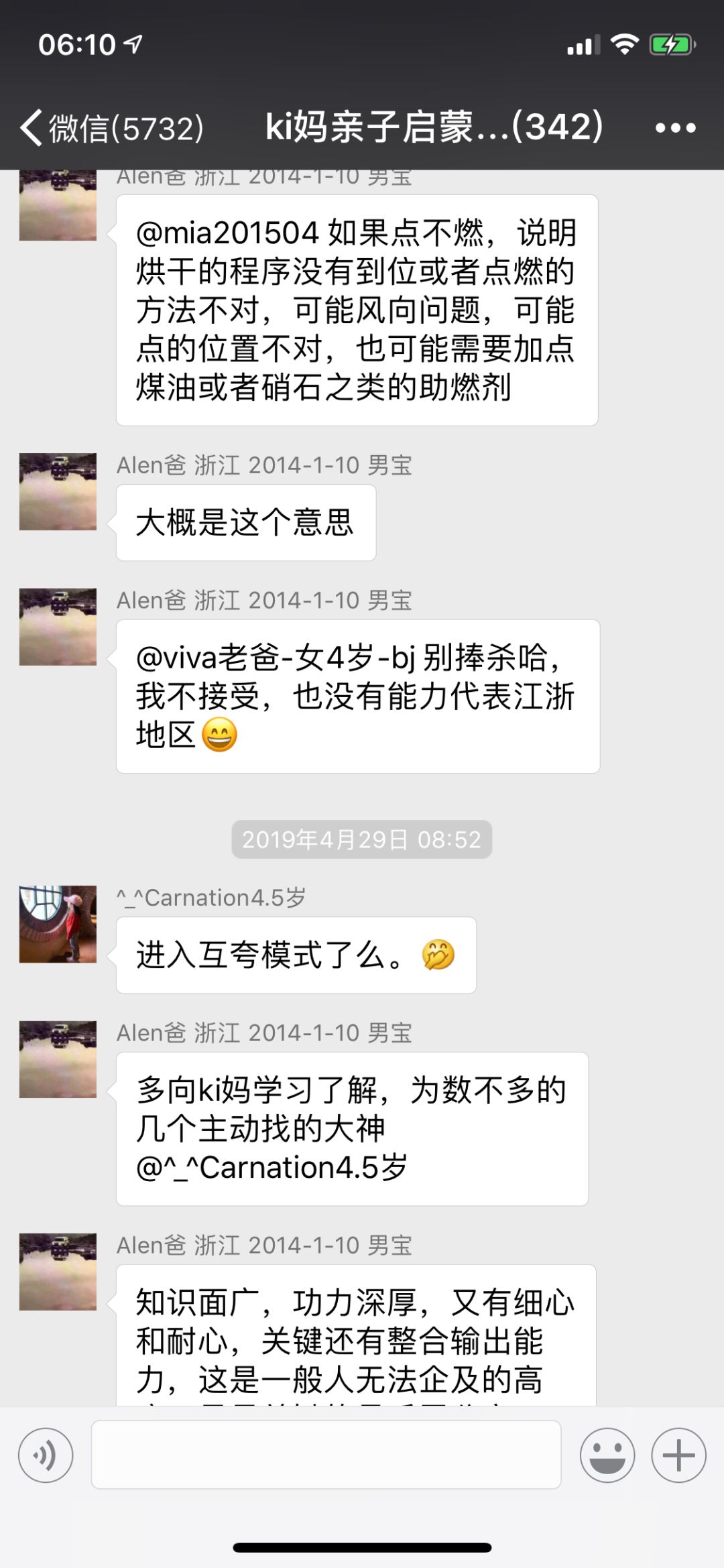Focus the message text field
This screenshot has width=724, height=1568.
326,1455
